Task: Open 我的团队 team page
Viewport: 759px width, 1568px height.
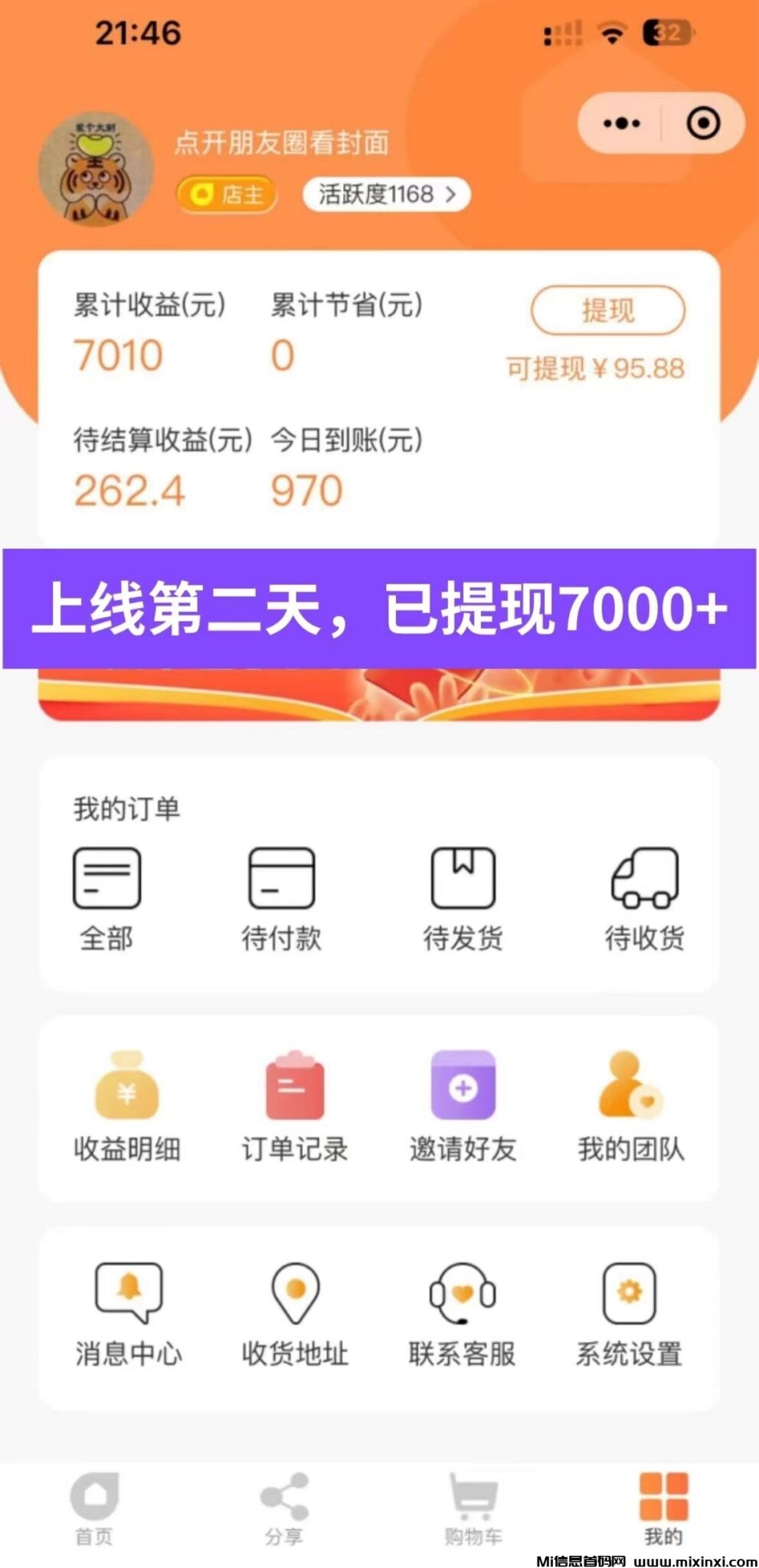Action: 630,1107
